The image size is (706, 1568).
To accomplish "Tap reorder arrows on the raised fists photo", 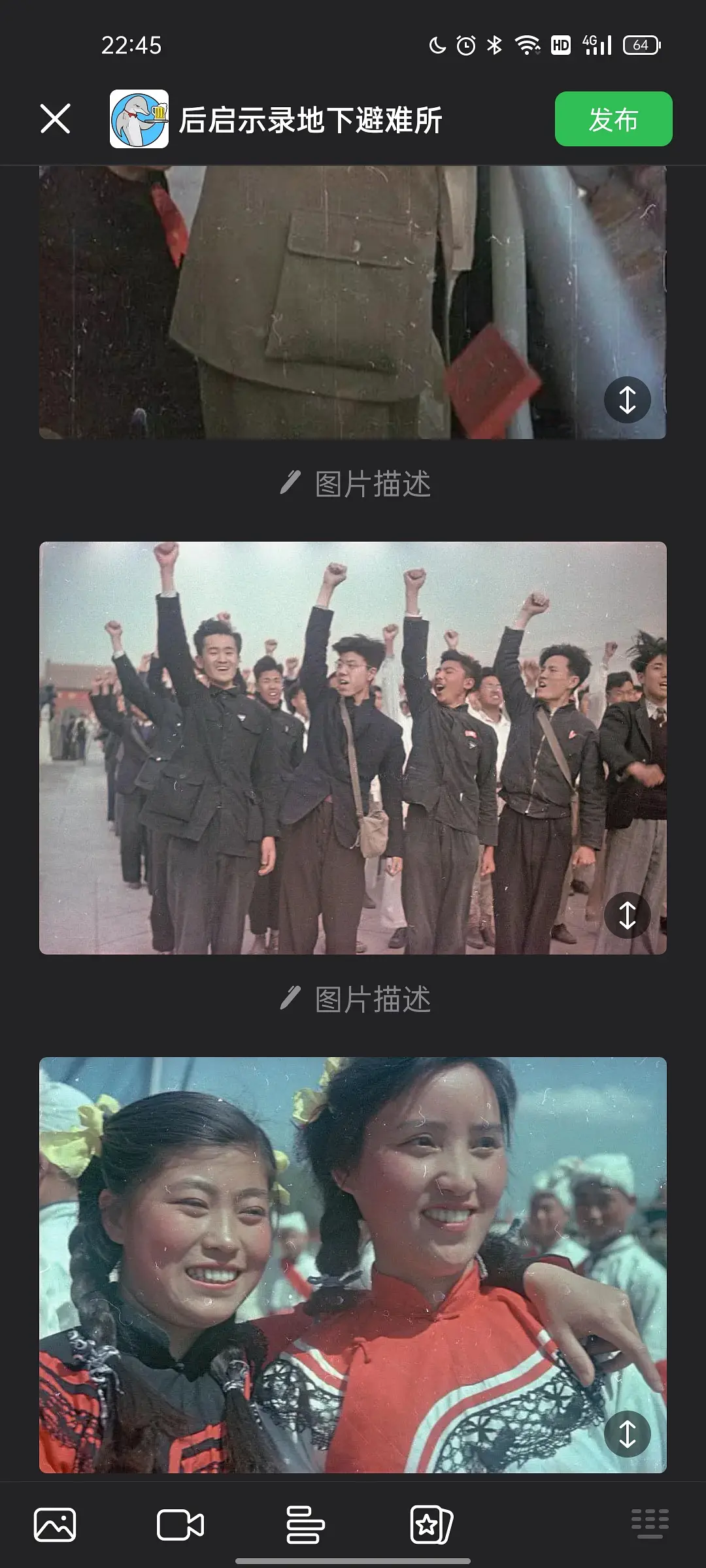I will tap(627, 915).
